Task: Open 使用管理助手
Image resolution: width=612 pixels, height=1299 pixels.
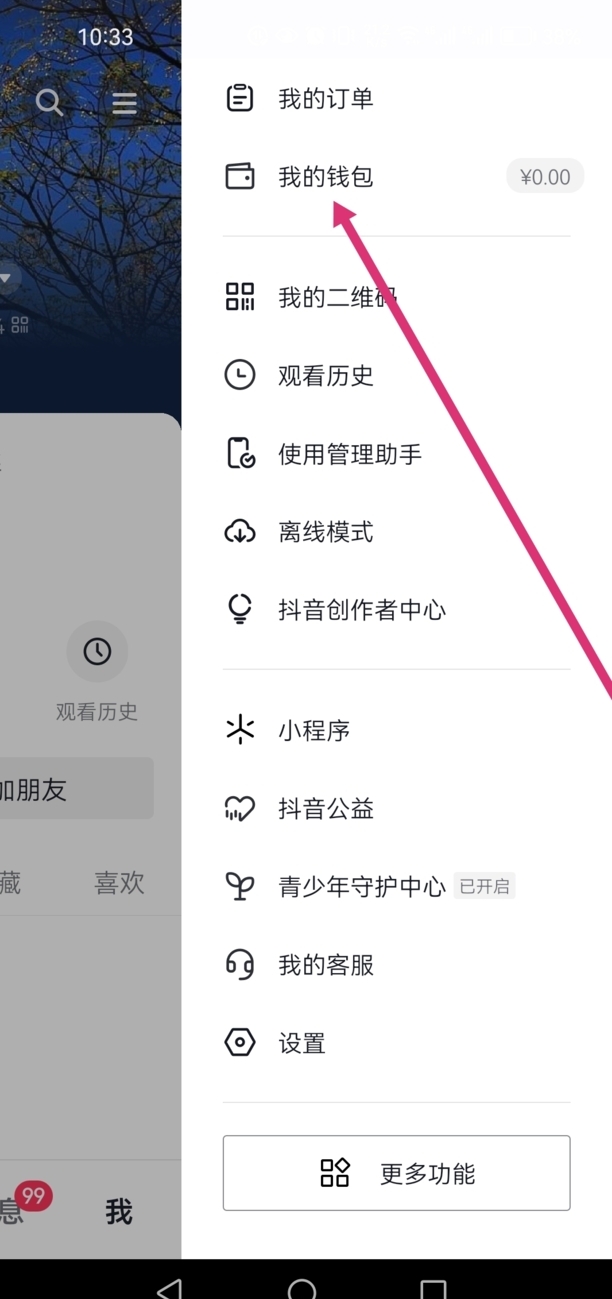Action: (x=349, y=454)
